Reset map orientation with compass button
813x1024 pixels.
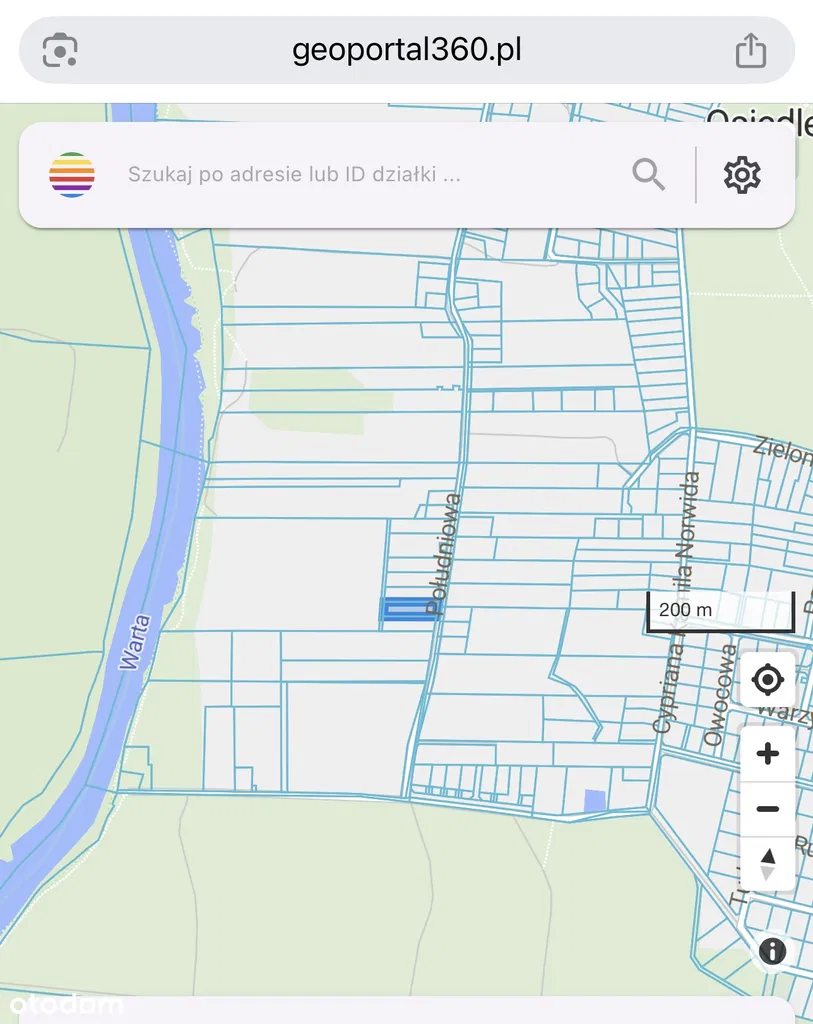click(x=767, y=864)
